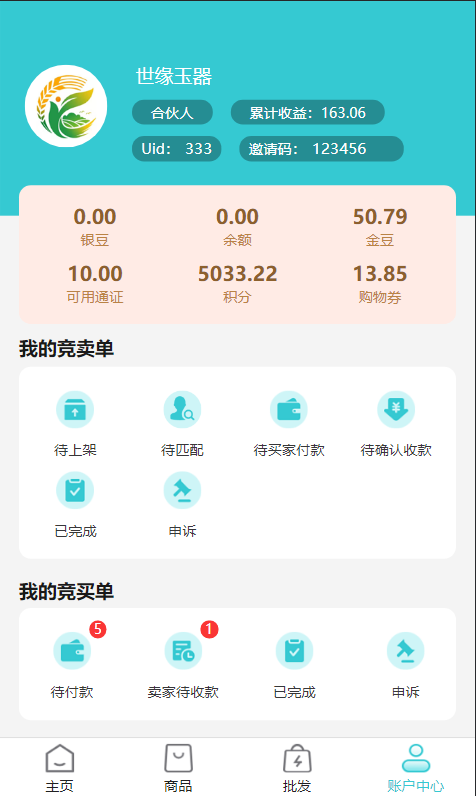Image resolution: width=476 pixels, height=796 pixels.
Task: Tap the 邀请码 123456 chip
Action: 321,149
